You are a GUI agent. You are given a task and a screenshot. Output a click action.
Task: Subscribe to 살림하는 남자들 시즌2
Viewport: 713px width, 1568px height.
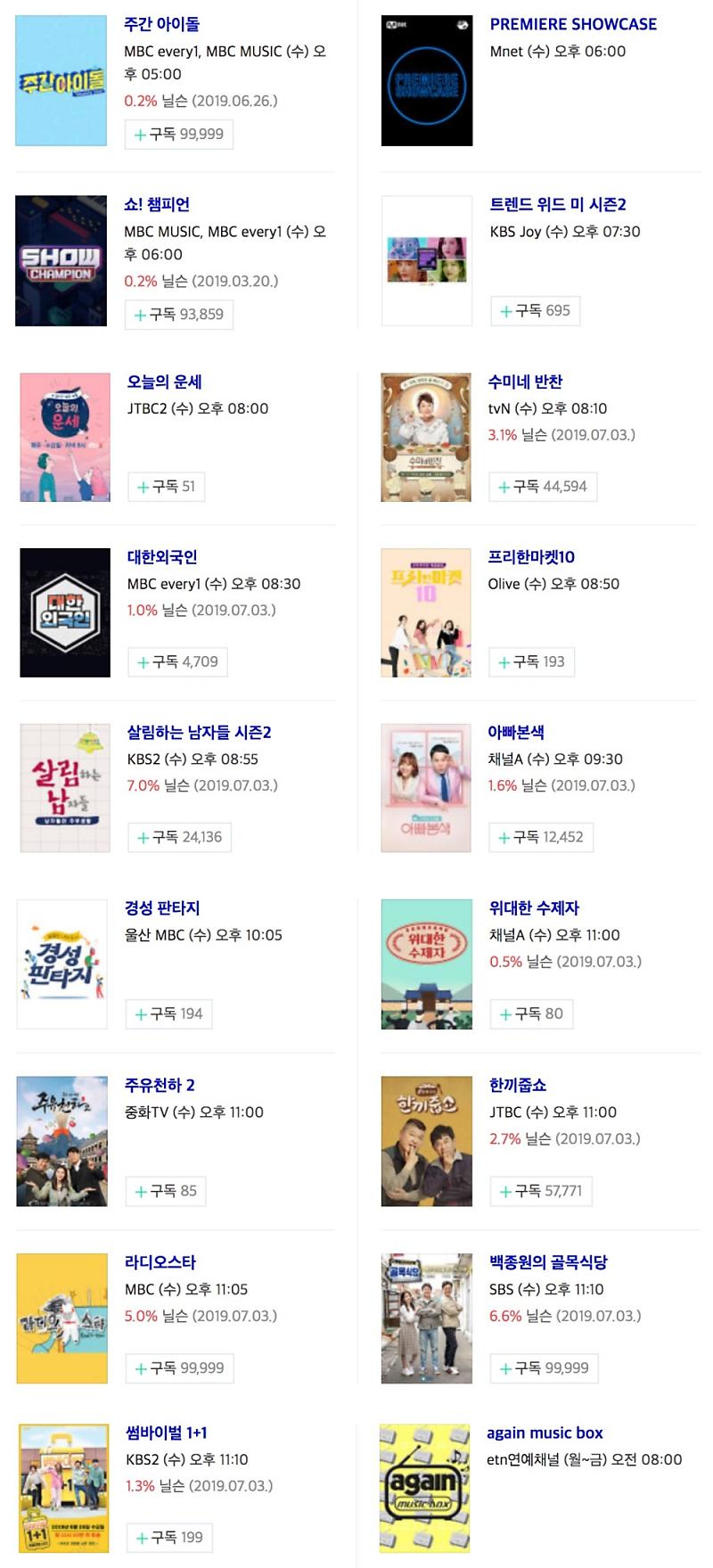(179, 838)
